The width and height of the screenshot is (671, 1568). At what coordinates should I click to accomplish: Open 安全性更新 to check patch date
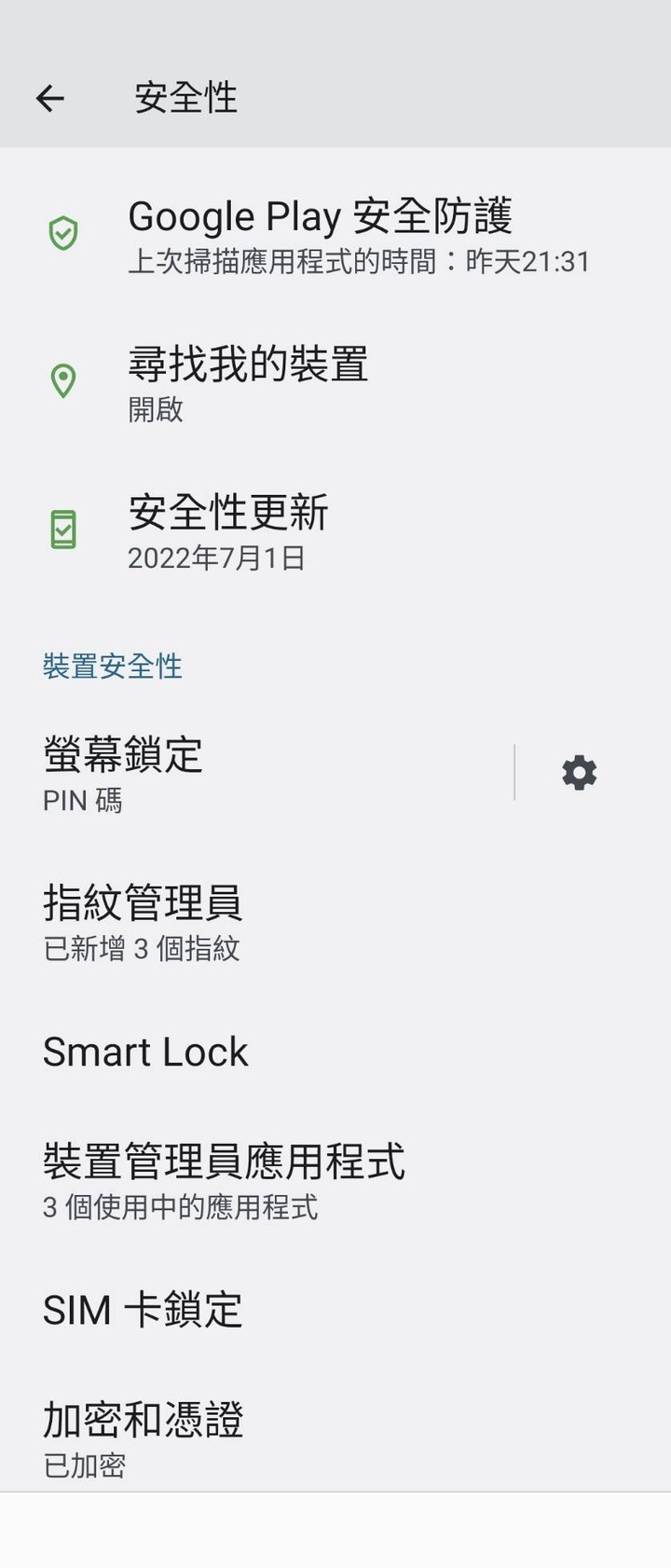point(227,530)
